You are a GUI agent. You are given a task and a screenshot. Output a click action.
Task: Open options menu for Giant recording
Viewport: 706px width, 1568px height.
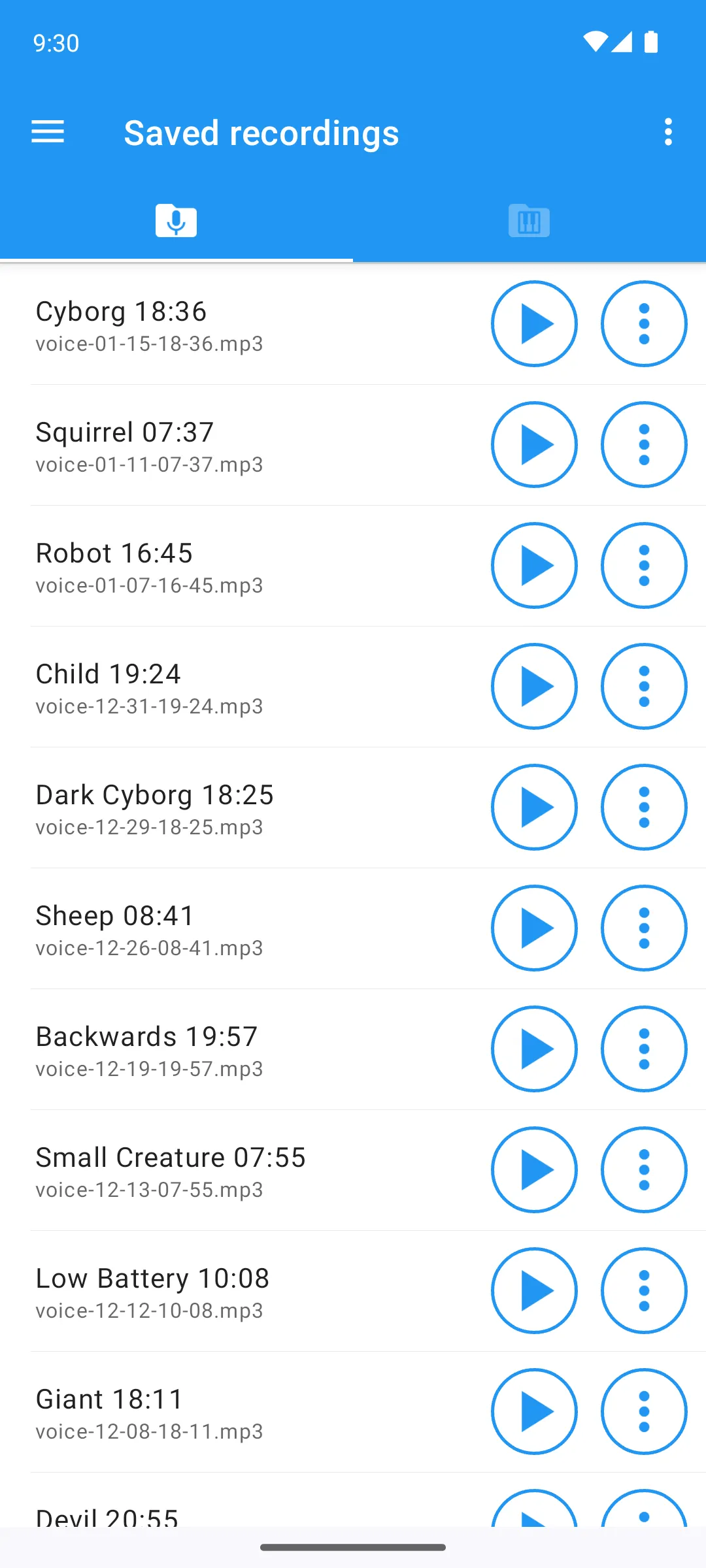644,1412
